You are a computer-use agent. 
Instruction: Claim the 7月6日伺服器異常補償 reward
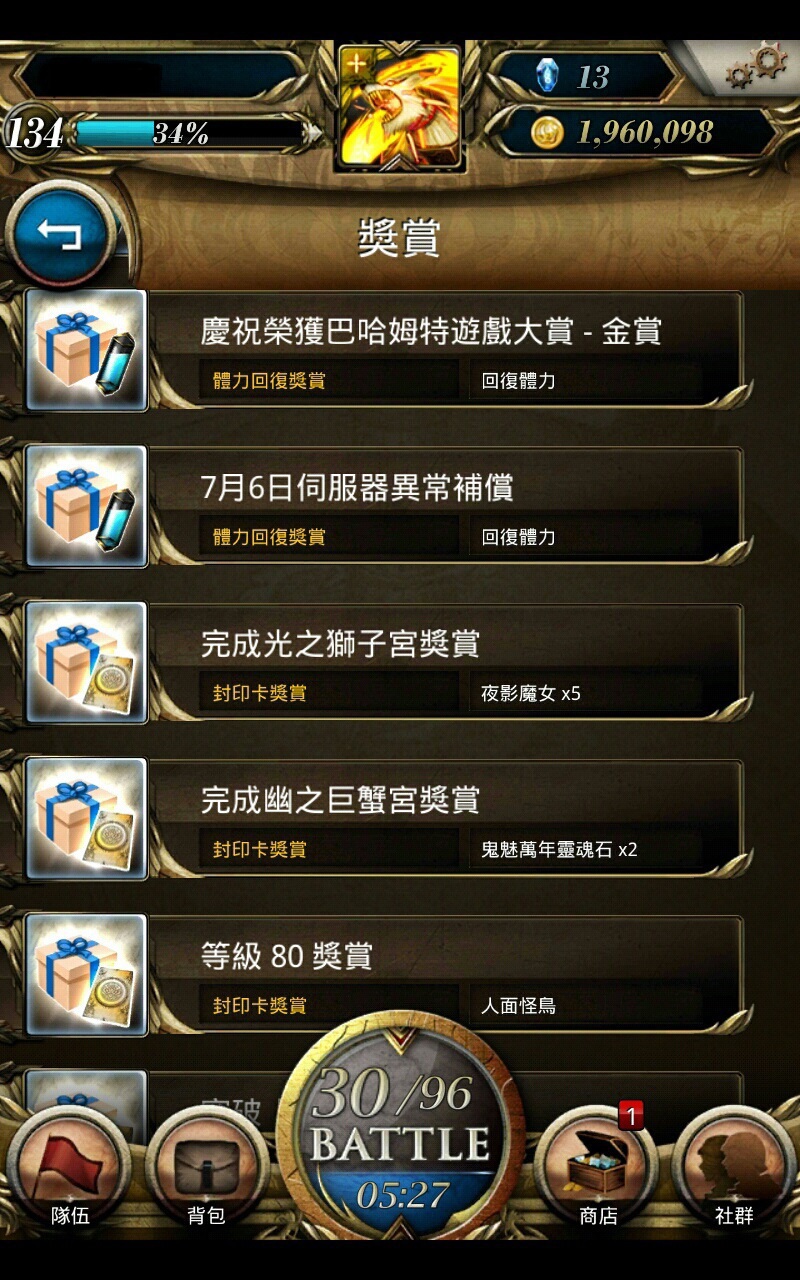430,508
